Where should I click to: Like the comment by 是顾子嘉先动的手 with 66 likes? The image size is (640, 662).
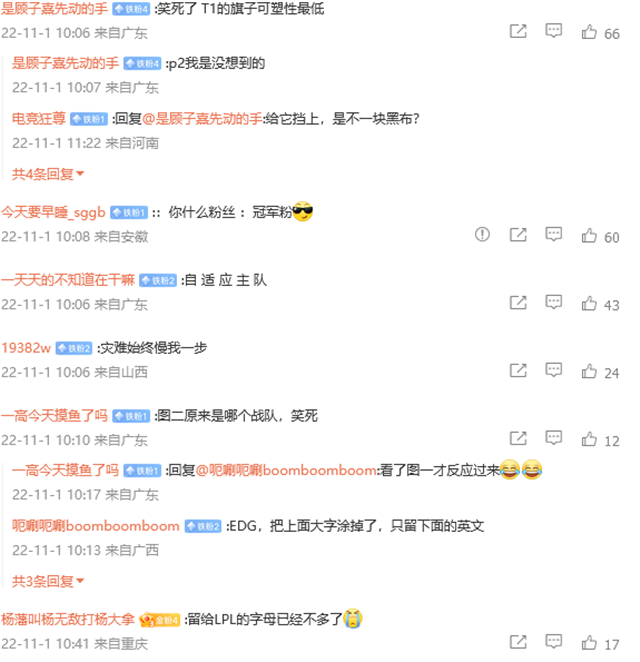point(589,32)
